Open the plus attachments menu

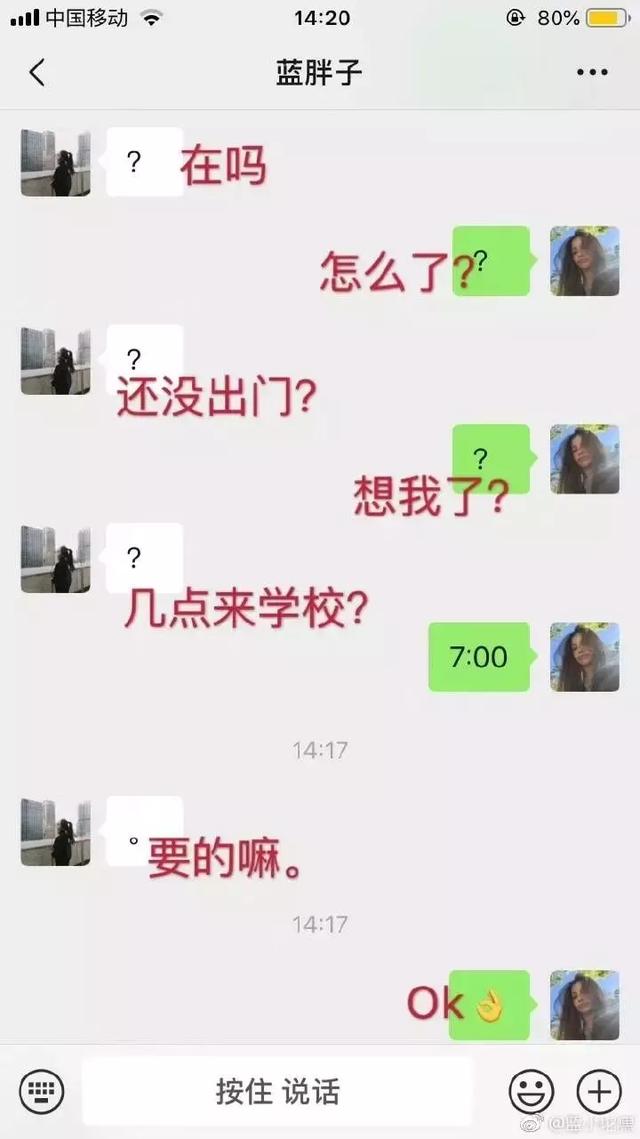pyautogui.click(x=598, y=1090)
